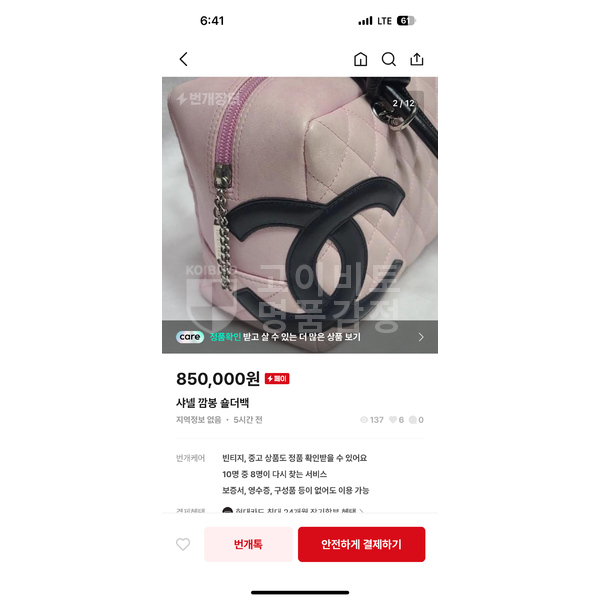
Task: Add this item to favorites with the heart
Action: pos(183,545)
